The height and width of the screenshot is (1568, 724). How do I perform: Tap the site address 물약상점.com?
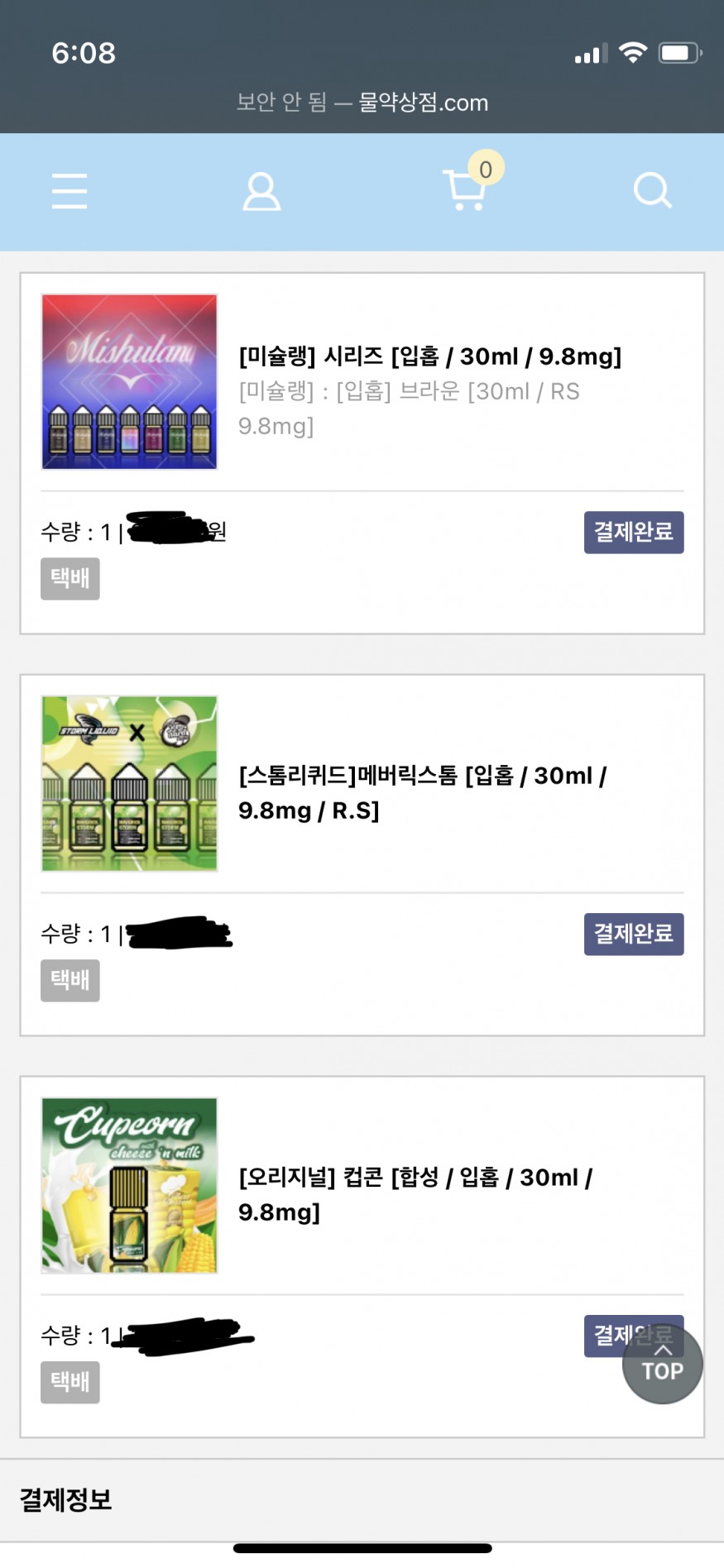[423, 103]
